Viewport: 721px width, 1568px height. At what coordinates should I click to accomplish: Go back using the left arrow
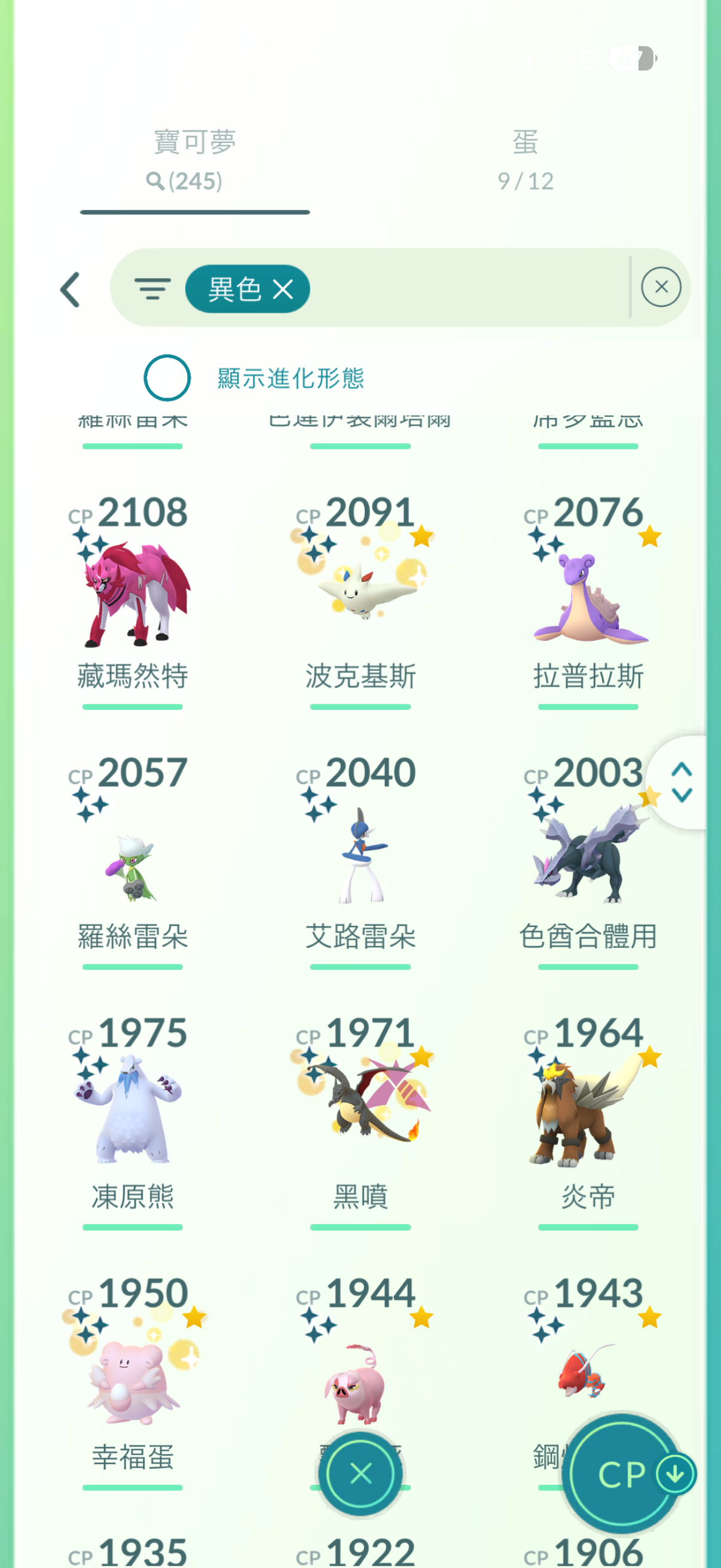pyautogui.click(x=71, y=289)
